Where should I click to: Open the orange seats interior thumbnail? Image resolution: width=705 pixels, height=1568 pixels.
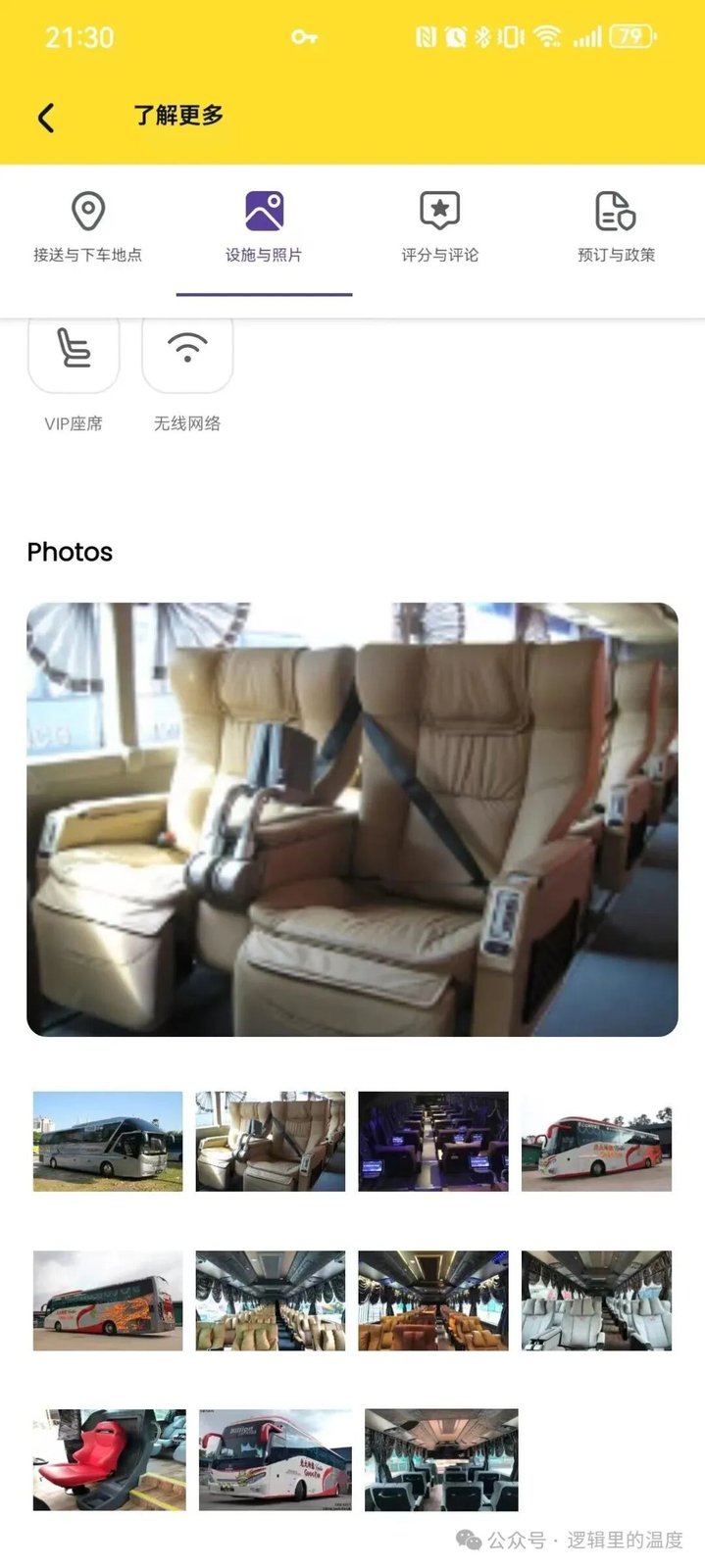[433, 1300]
